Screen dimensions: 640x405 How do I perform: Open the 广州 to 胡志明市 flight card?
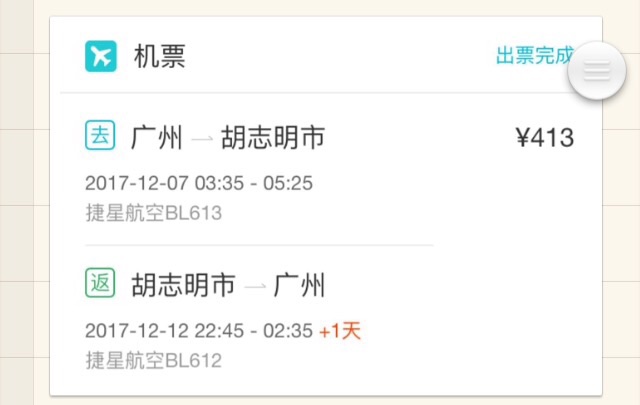(x=260, y=170)
